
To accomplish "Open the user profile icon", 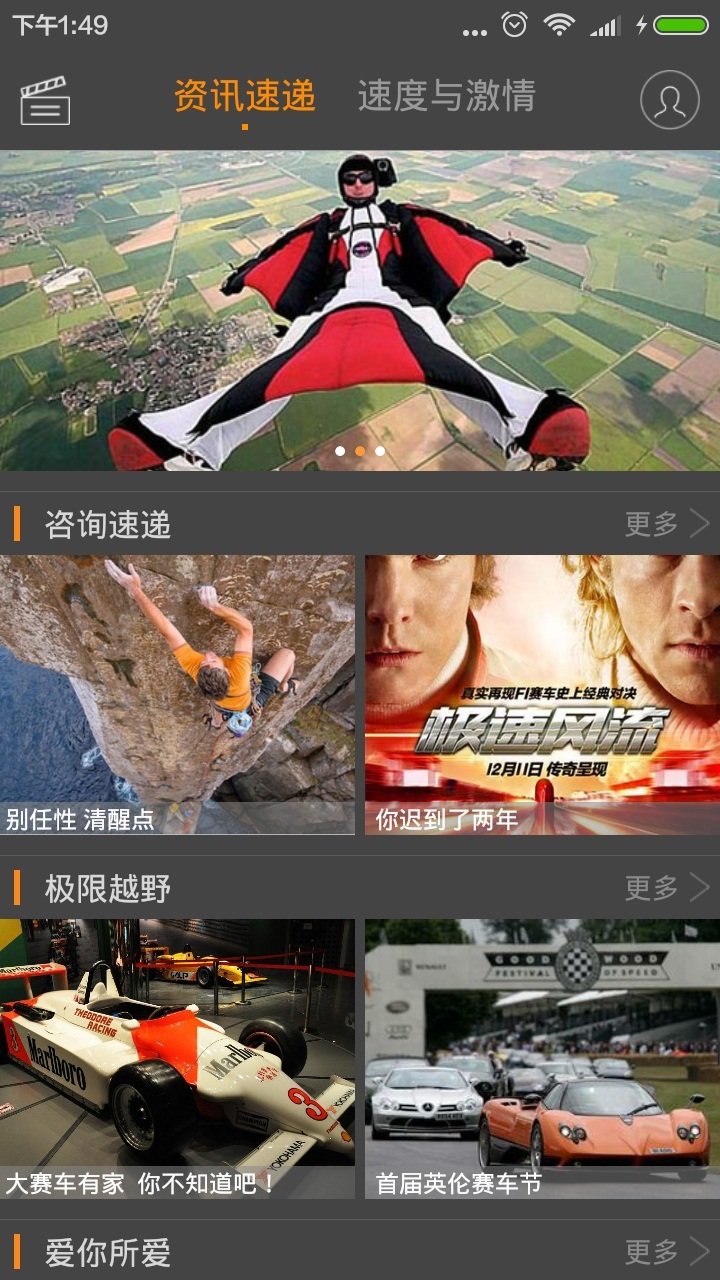I will click(x=669, y=100).
